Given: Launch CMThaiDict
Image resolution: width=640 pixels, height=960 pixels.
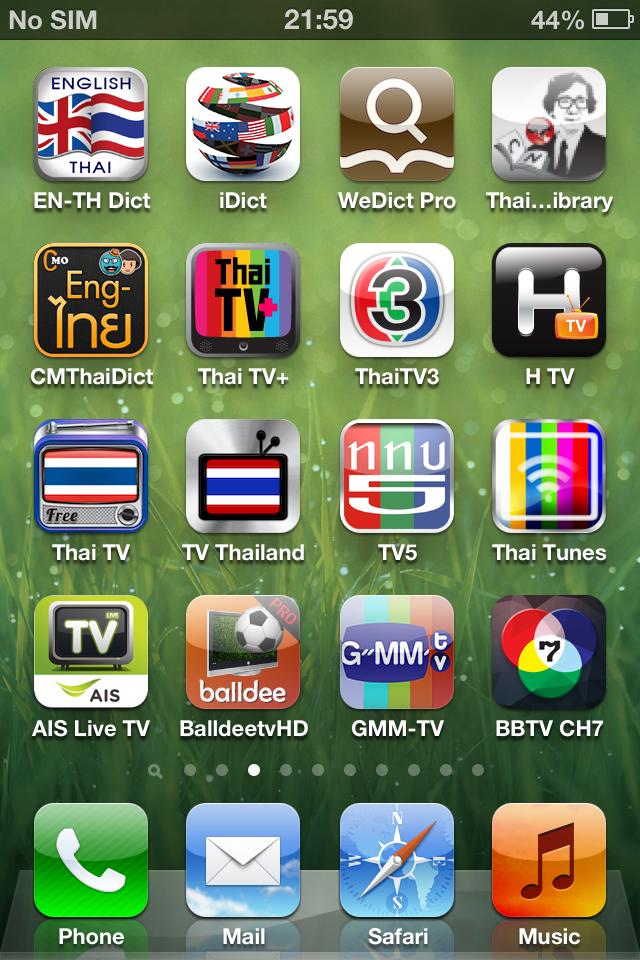Looking at the screenshot, I should click(x=91, y=300).
